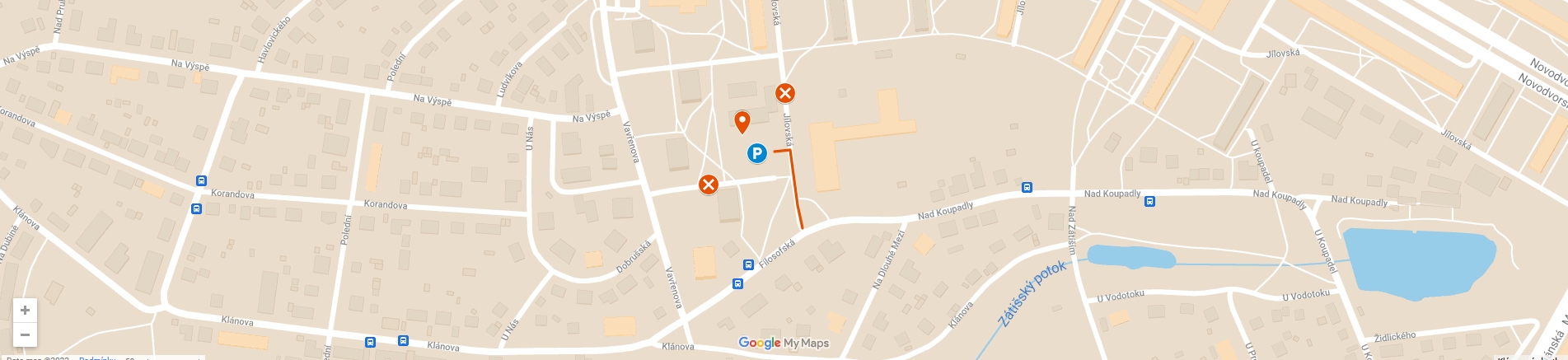Select the orange route line
1568x360 pixels.
(x=796, y=189)
